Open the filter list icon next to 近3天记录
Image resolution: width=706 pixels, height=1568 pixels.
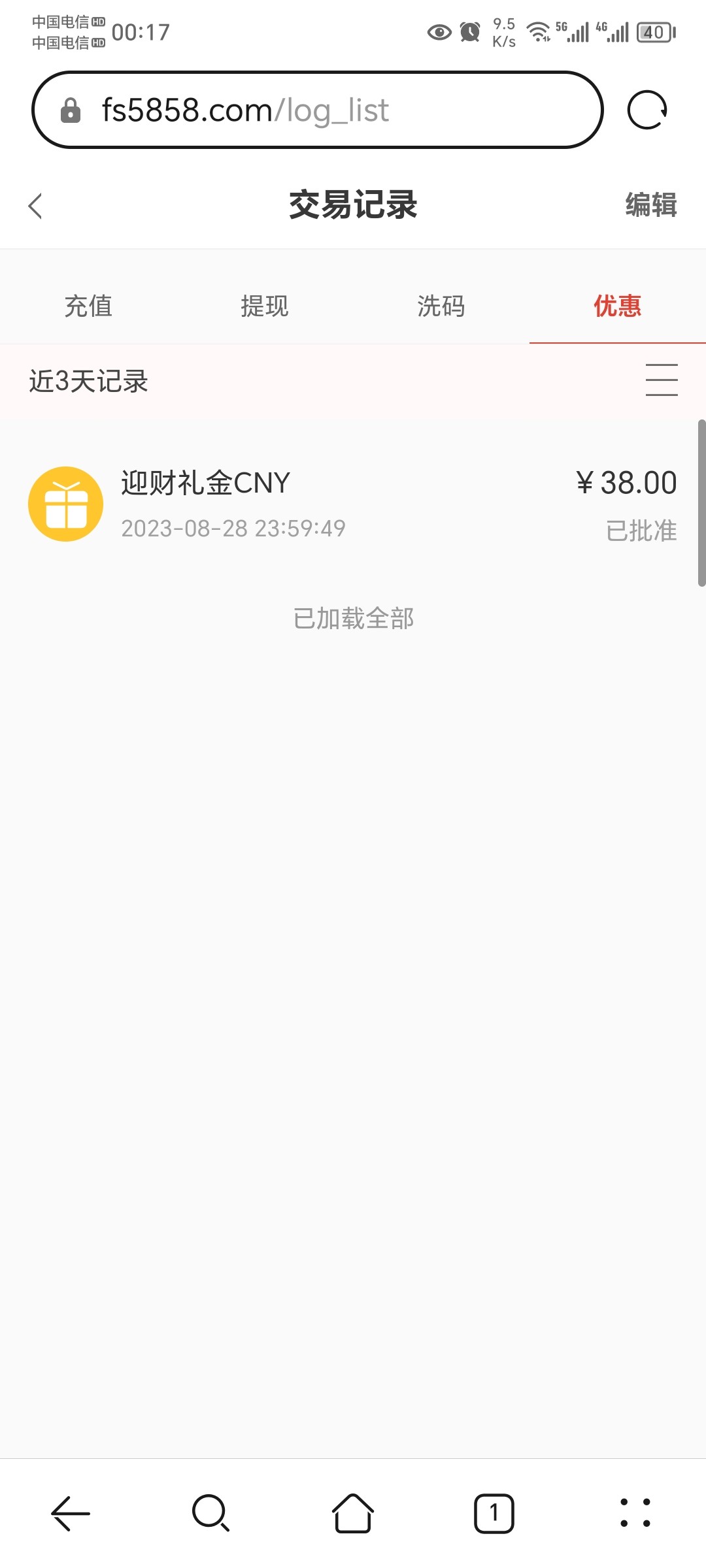coord(662,380)
